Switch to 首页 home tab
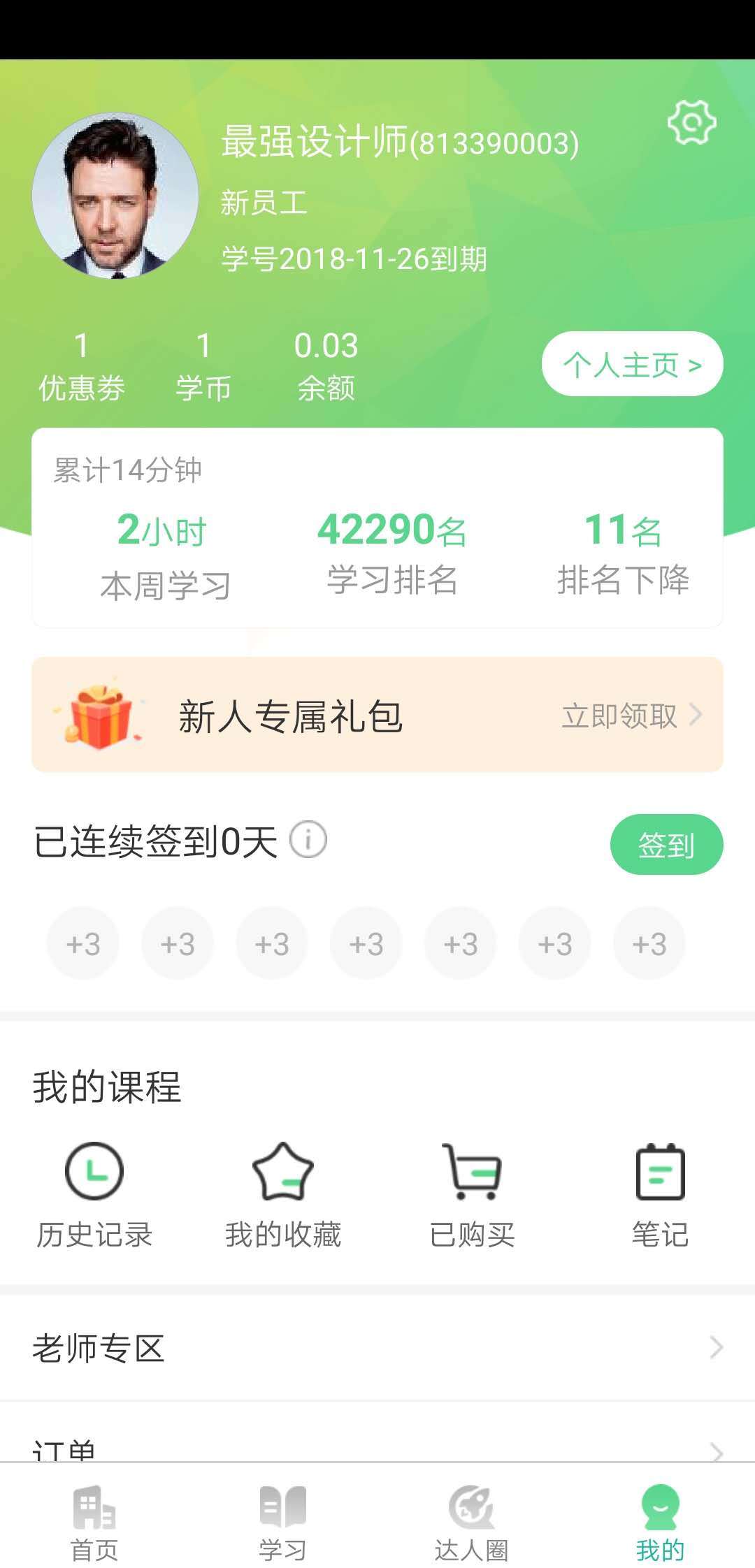The width and height of the screenshot is (755, 1568). tap(94, 1523)
